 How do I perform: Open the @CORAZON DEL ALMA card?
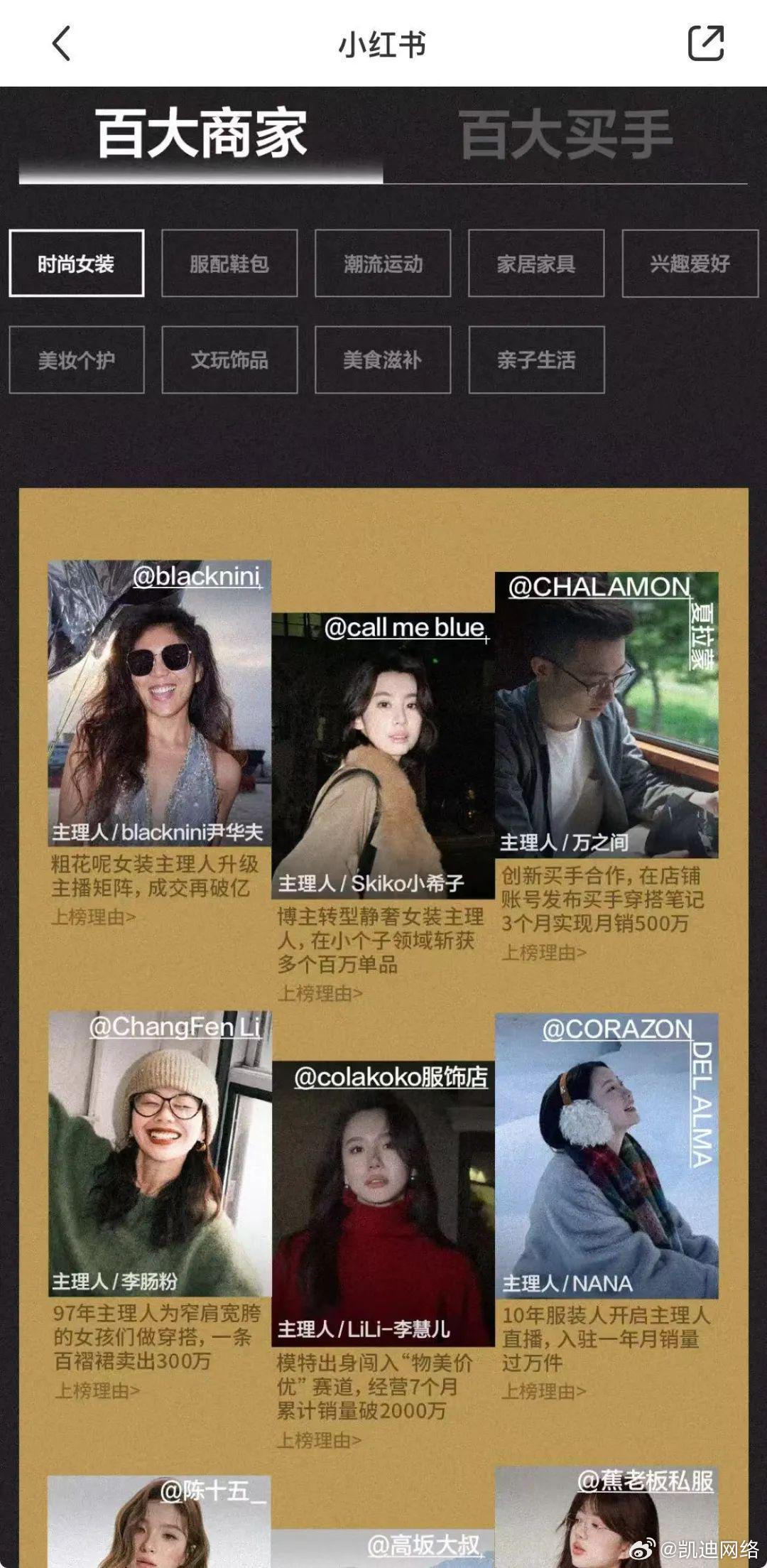[606, 1156]
